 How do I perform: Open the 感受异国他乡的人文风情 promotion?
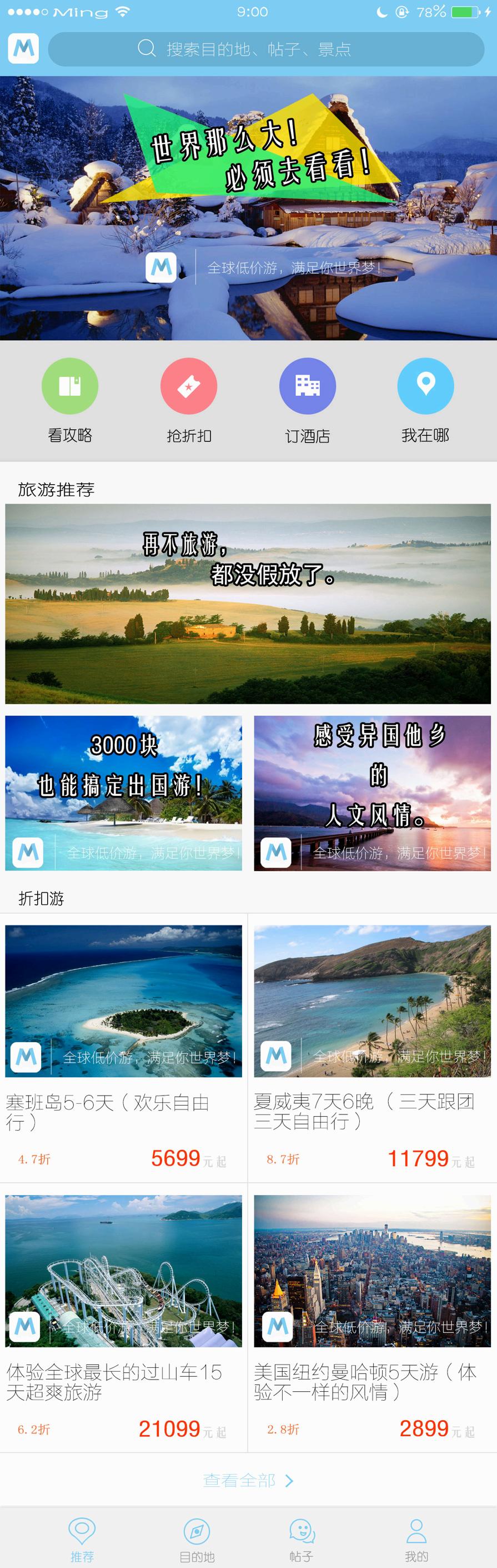(x=372, y=793)
